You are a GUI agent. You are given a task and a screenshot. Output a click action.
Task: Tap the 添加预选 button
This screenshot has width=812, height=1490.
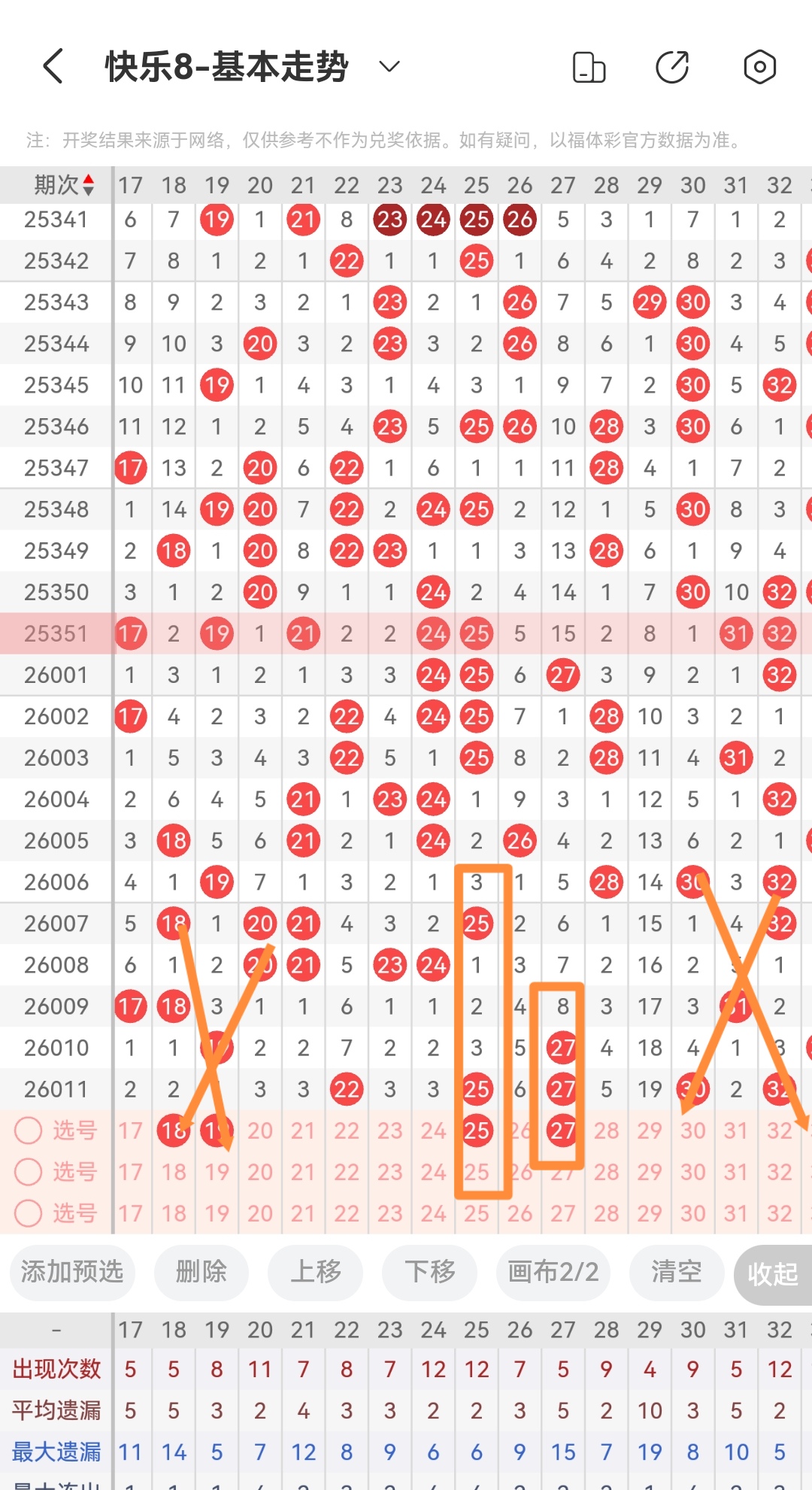point(72,1272)
